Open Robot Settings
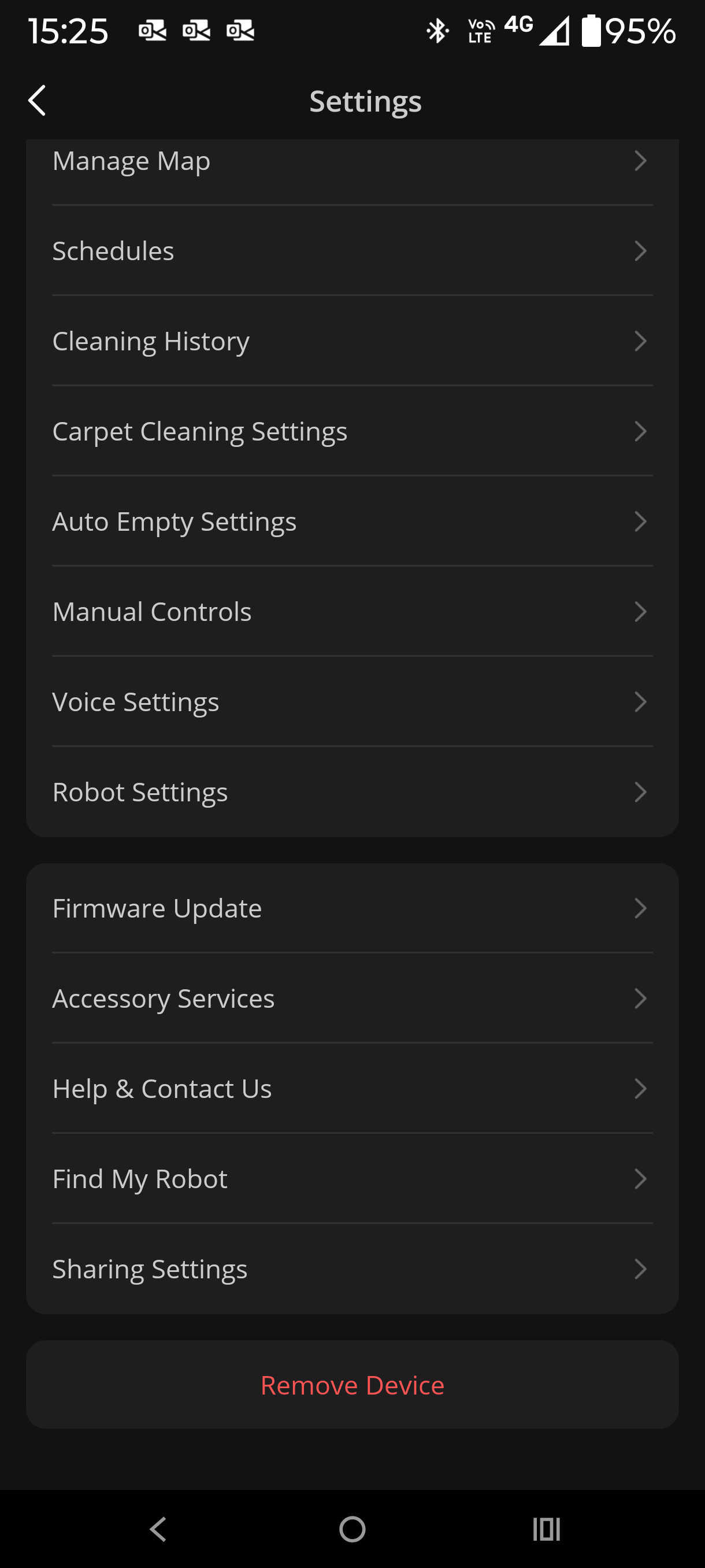Image resolution: width=705 pixels, height=1568 pixels. pyautogui.click(x=351, y=792)
